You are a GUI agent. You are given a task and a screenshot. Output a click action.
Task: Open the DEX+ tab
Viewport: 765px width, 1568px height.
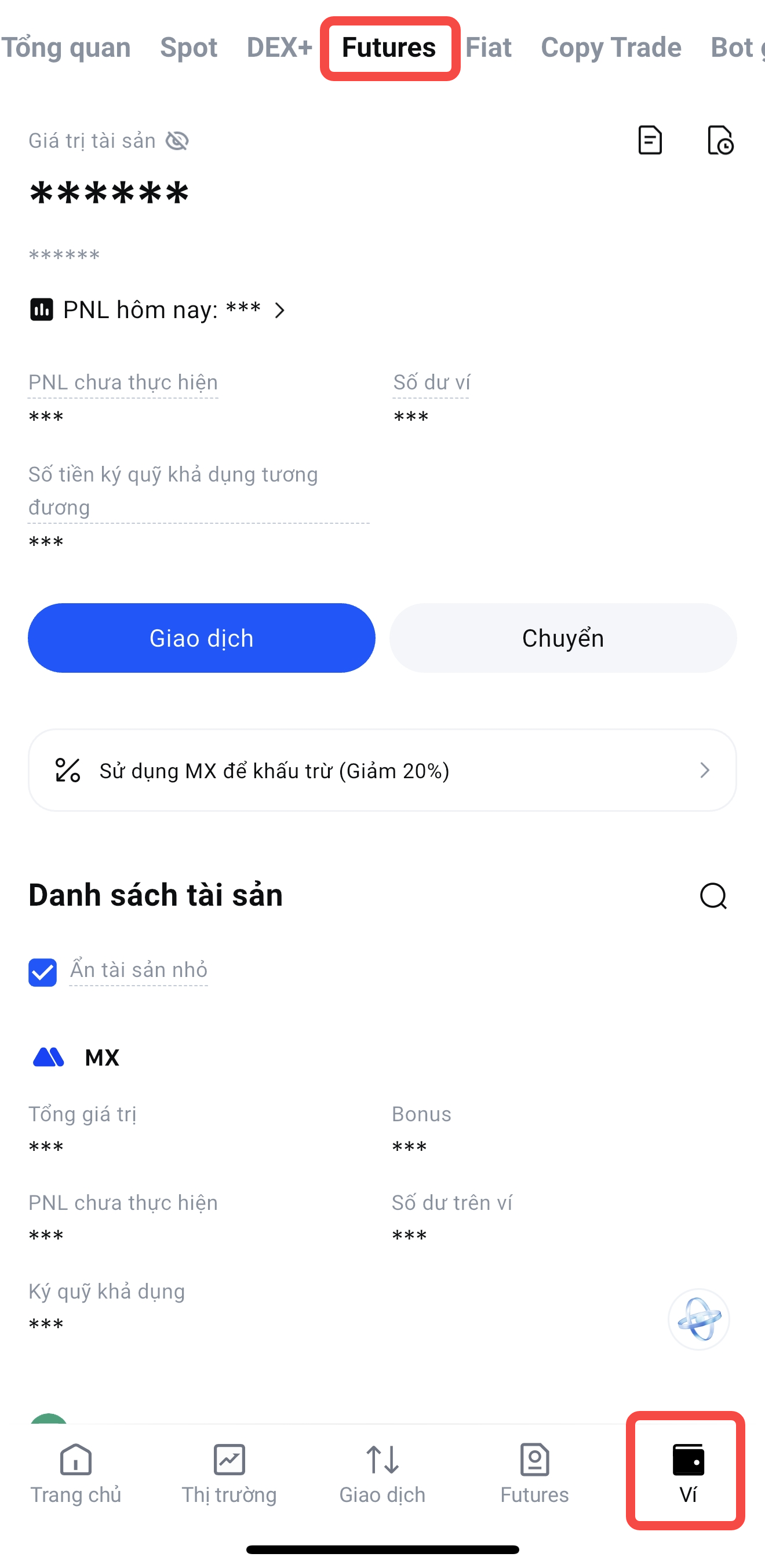click(x=279, y=48)
